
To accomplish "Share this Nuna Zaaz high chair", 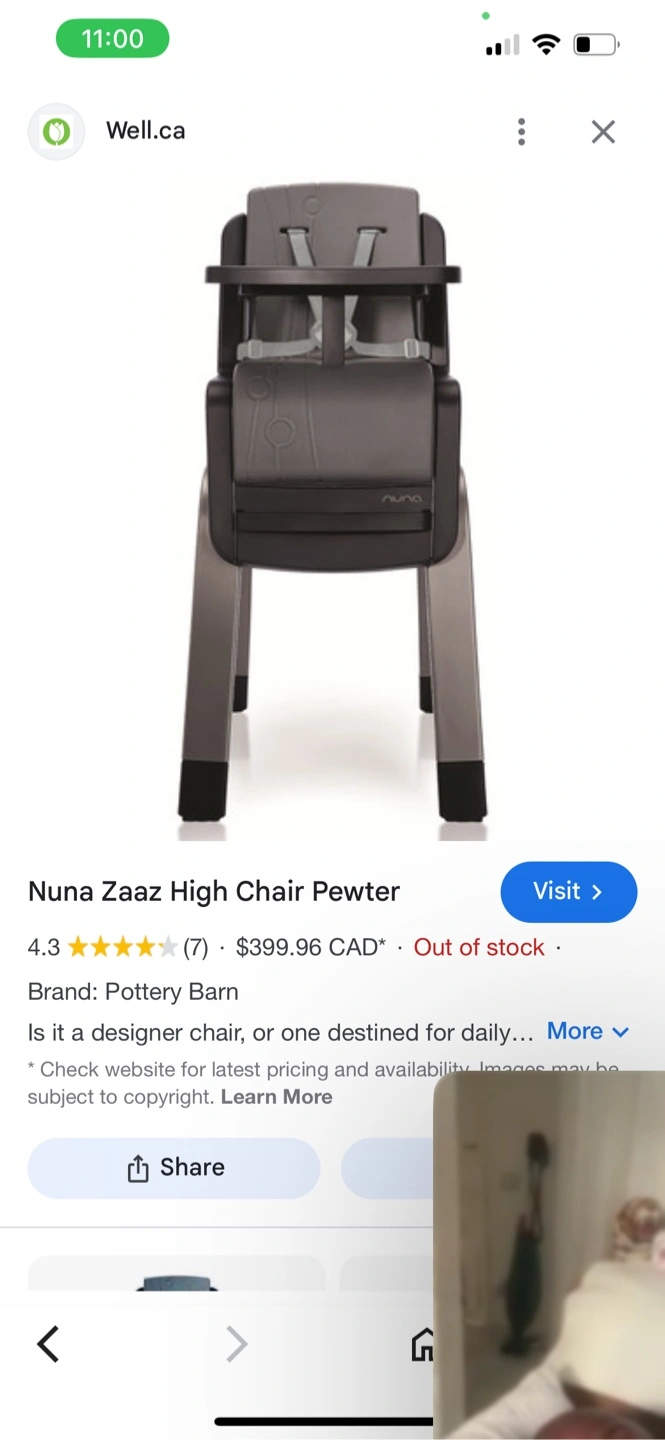I will click(x=174, y=1168).
